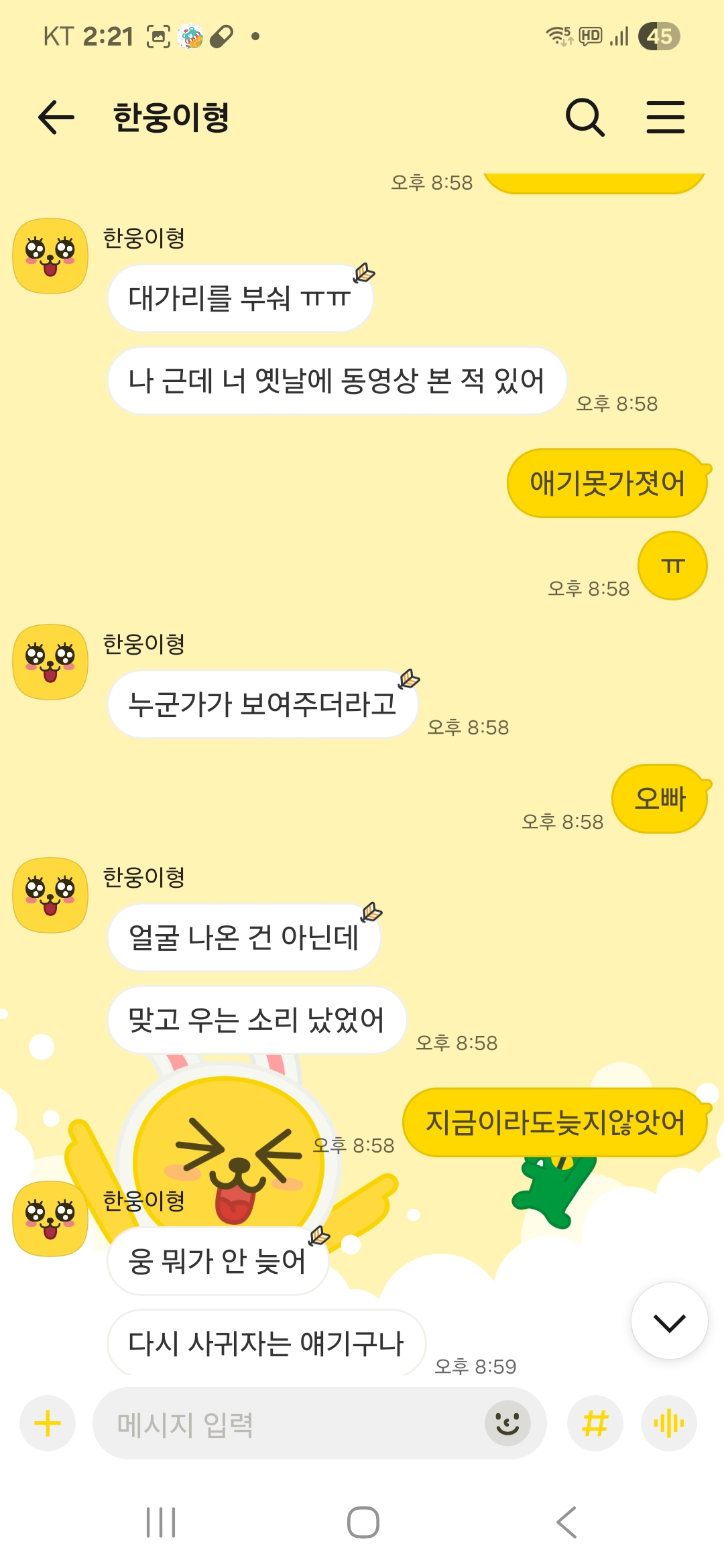The image size is (724, 1568).
Task: Open 한웅이형's profile picture above 대가리를 부숴
Action: click(x=51, y=256)
